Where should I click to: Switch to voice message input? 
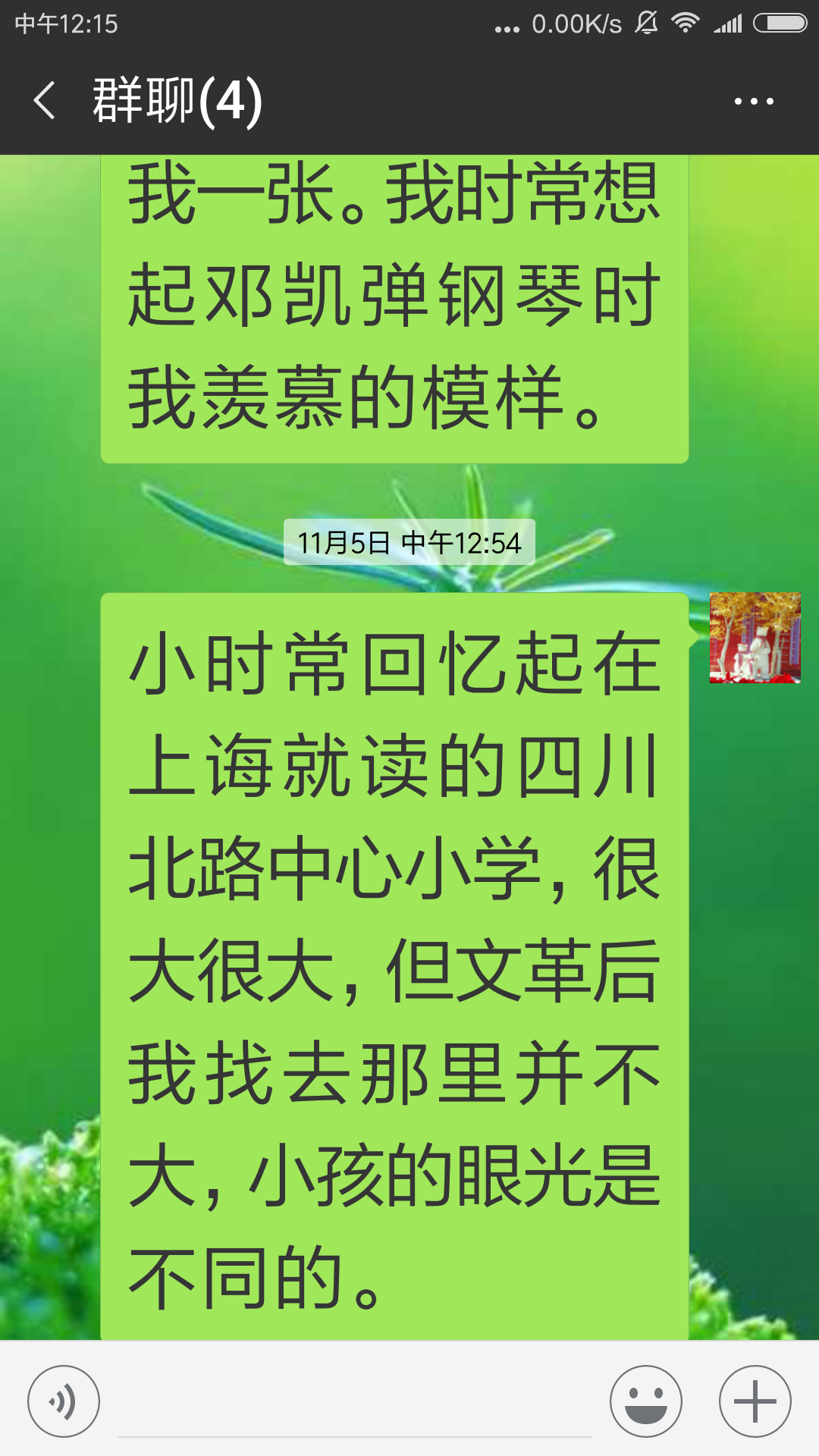pos(64,1401)
